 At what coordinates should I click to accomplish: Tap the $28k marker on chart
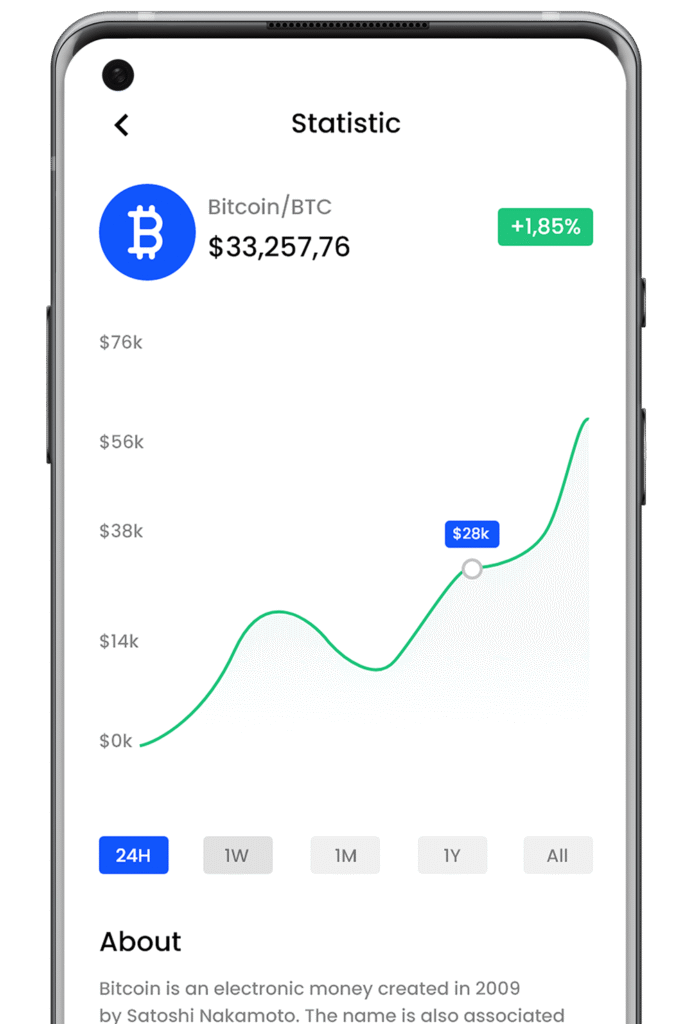(x=472, y=568)
